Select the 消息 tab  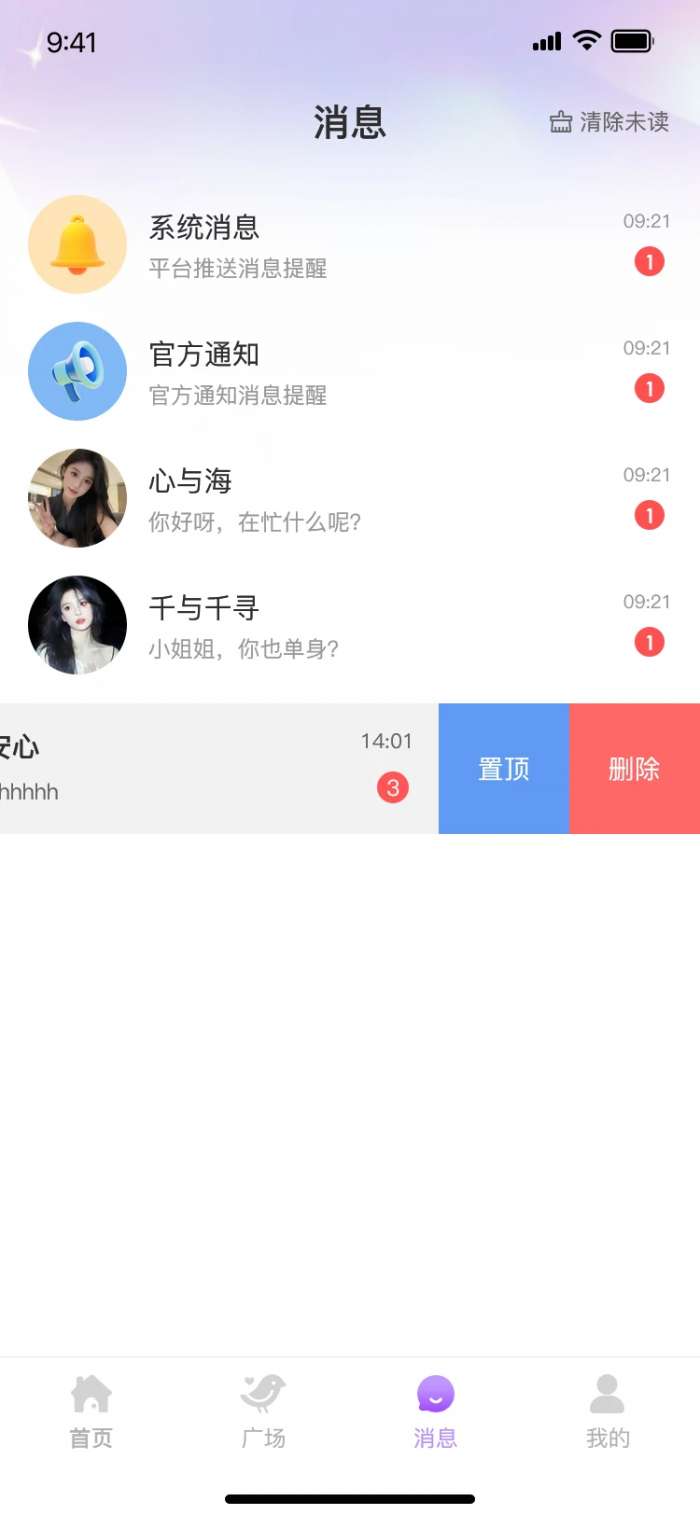click(435, 1411)
